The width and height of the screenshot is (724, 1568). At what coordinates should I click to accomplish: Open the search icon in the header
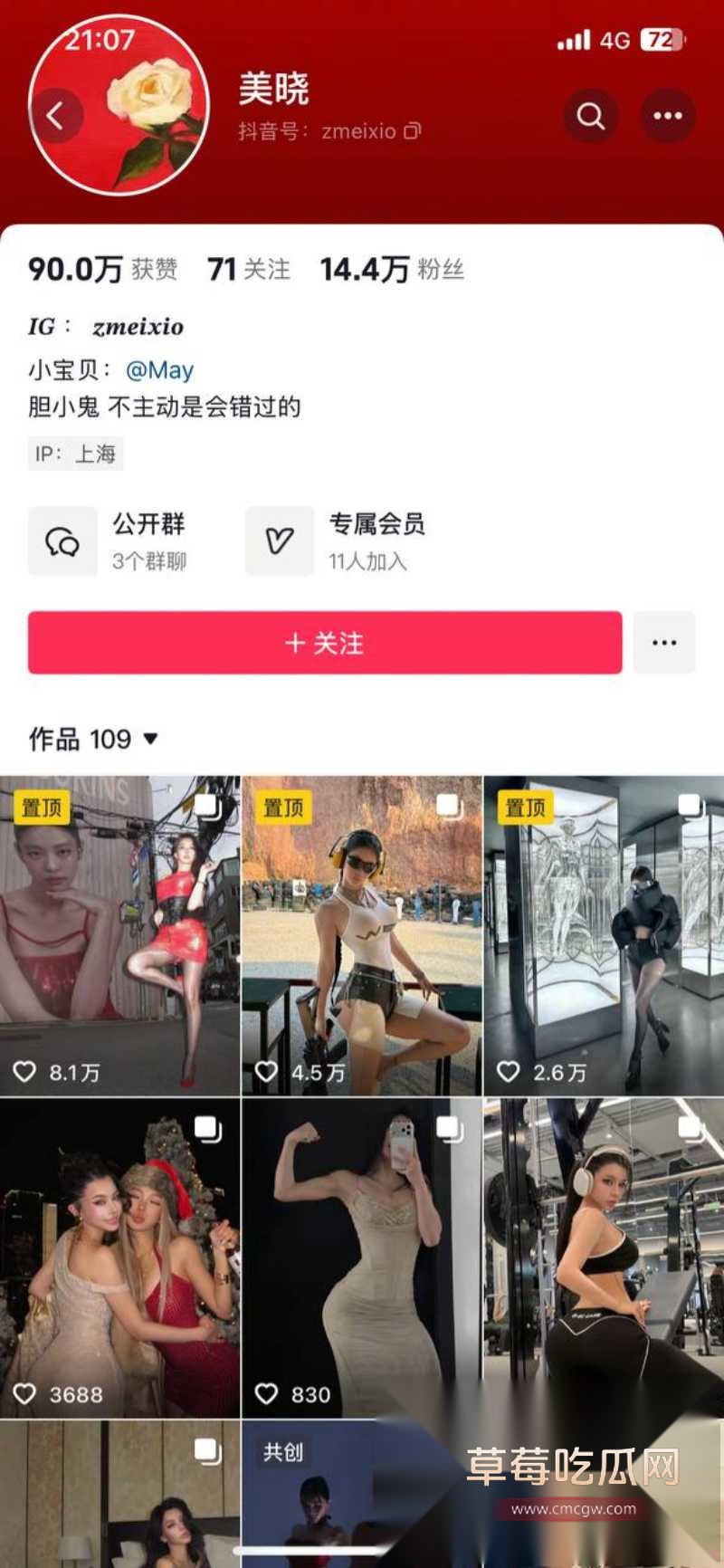(591, 116)
